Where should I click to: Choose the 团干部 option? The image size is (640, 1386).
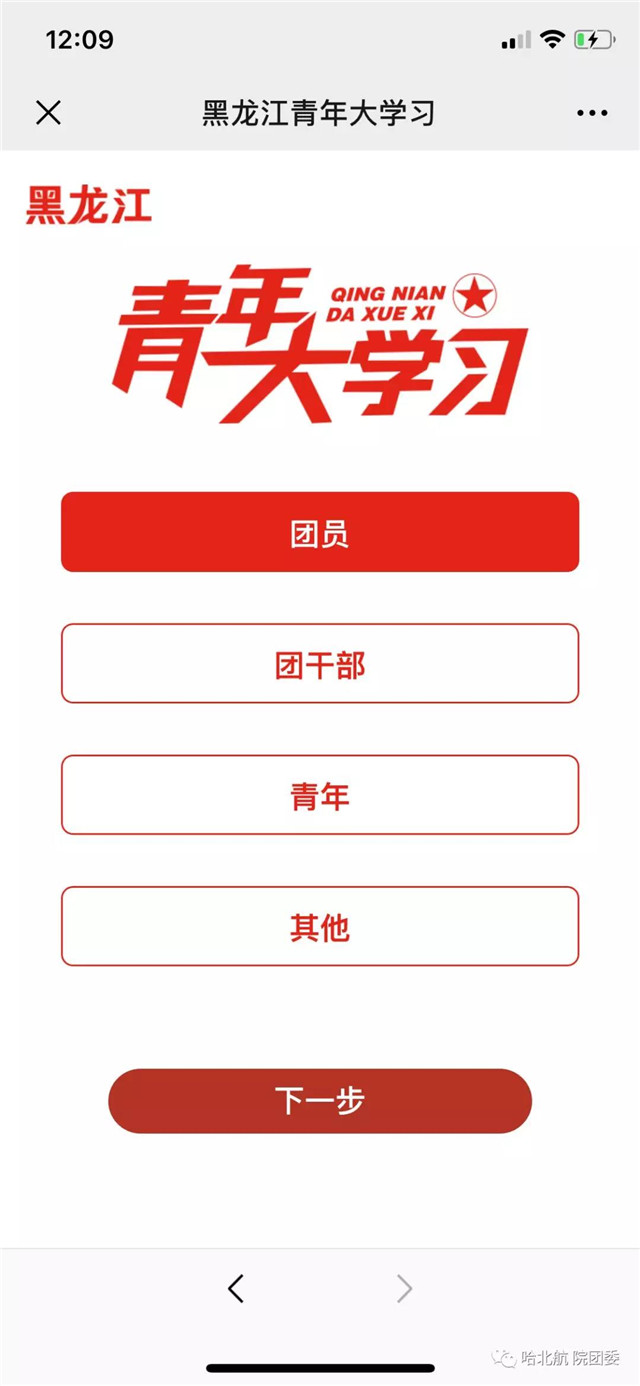coord(320,664)
